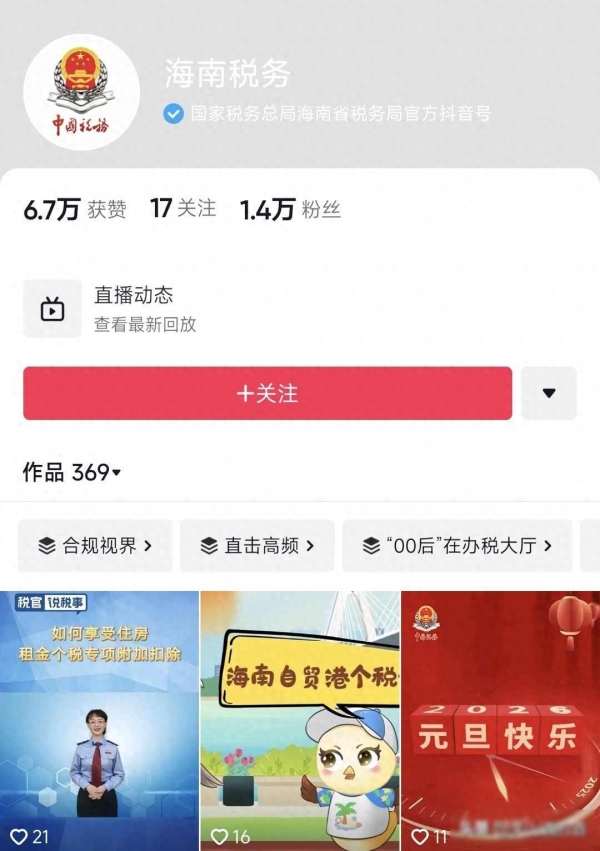Open the 直击高频 collection

coord(257,546)
